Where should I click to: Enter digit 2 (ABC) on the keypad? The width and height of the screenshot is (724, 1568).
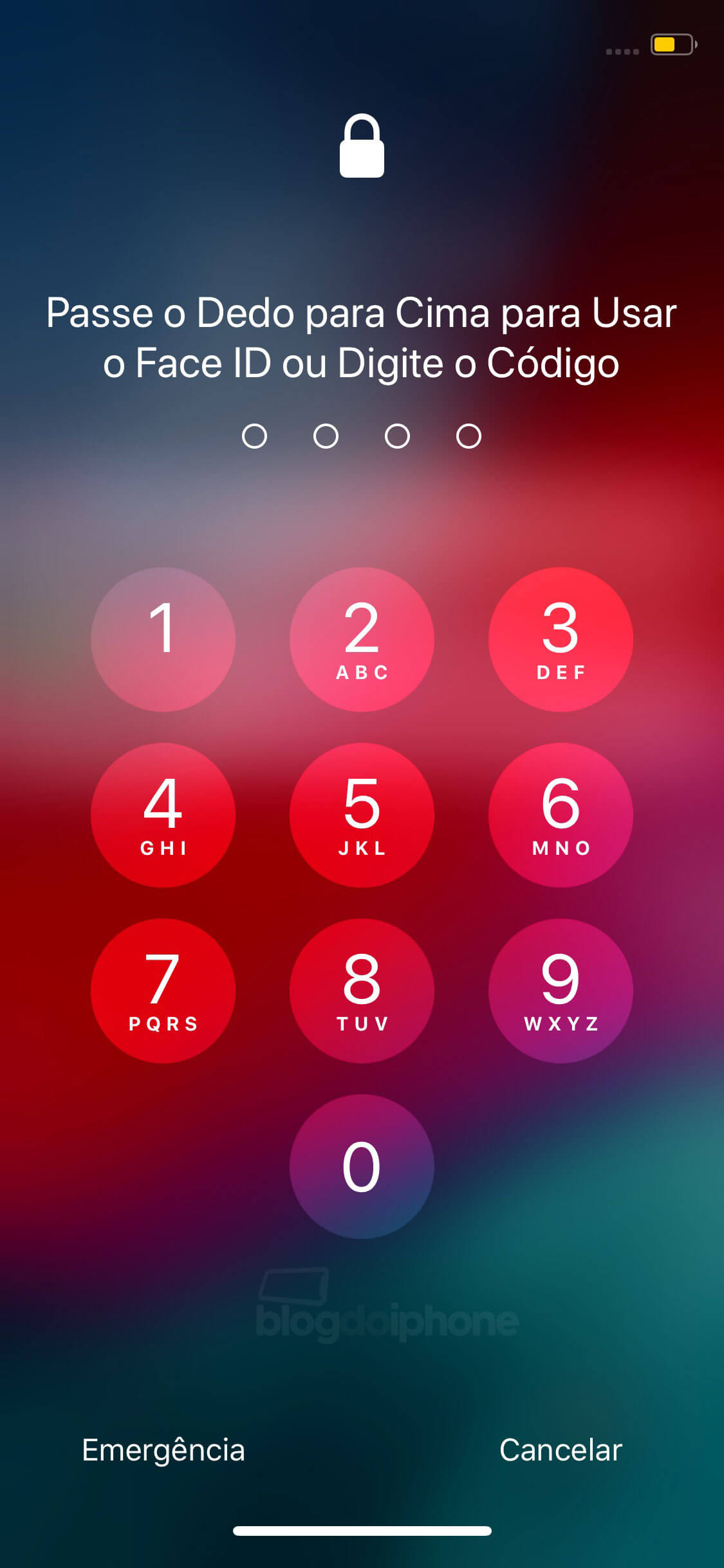coord(362,639)
